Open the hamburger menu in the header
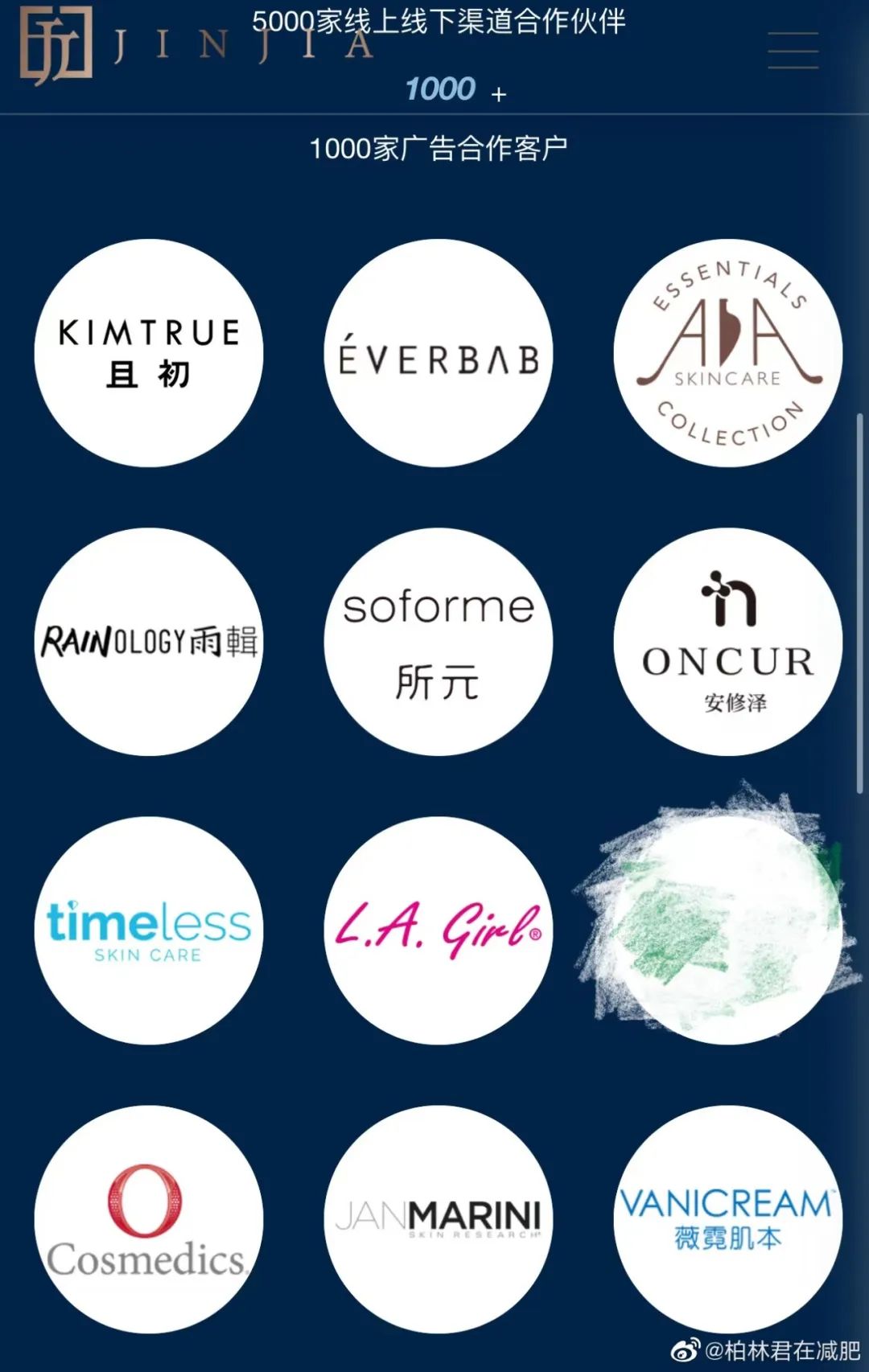Image resolution: width=869 pixels, height=1372 pixels. pos(793,51)
